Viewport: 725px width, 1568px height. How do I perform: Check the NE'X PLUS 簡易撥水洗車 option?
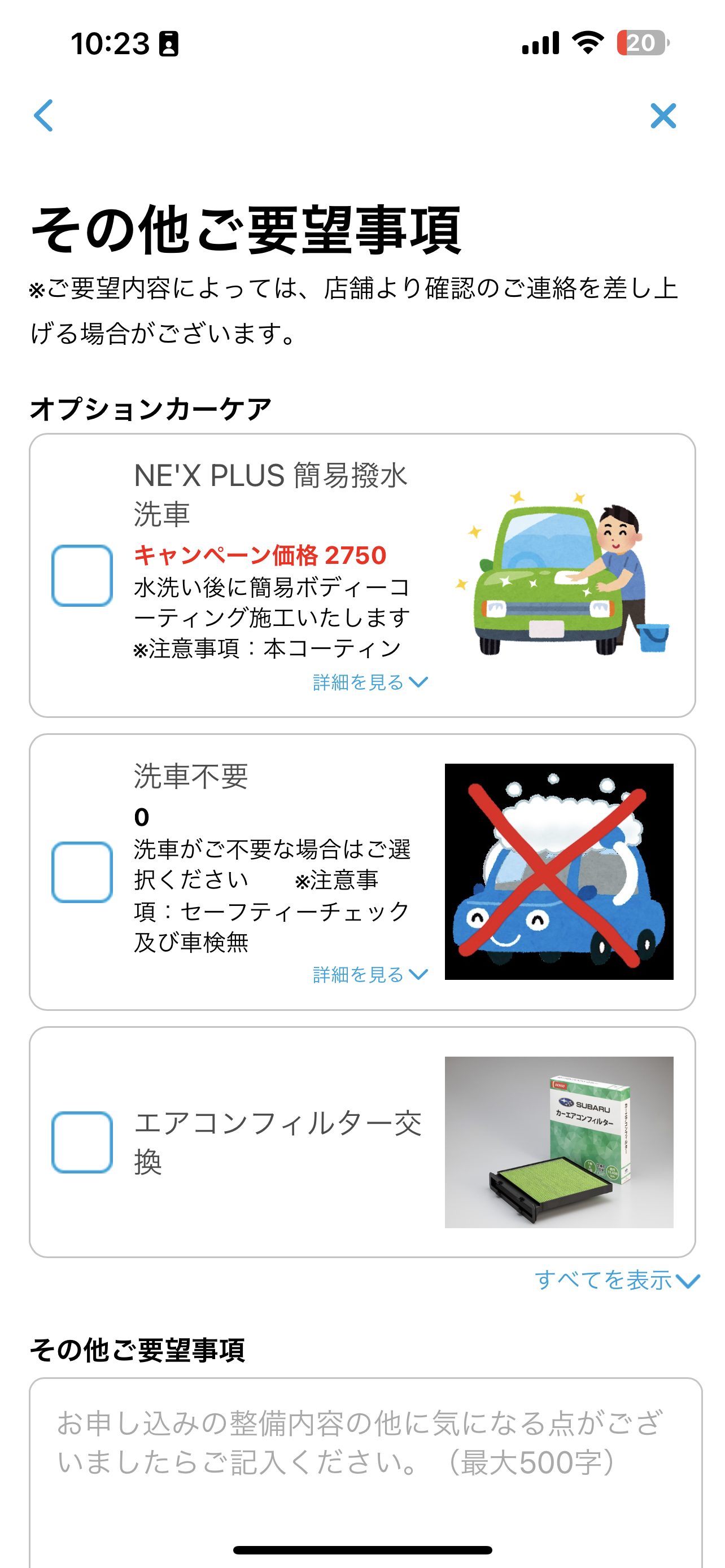[x=82, y=575]
